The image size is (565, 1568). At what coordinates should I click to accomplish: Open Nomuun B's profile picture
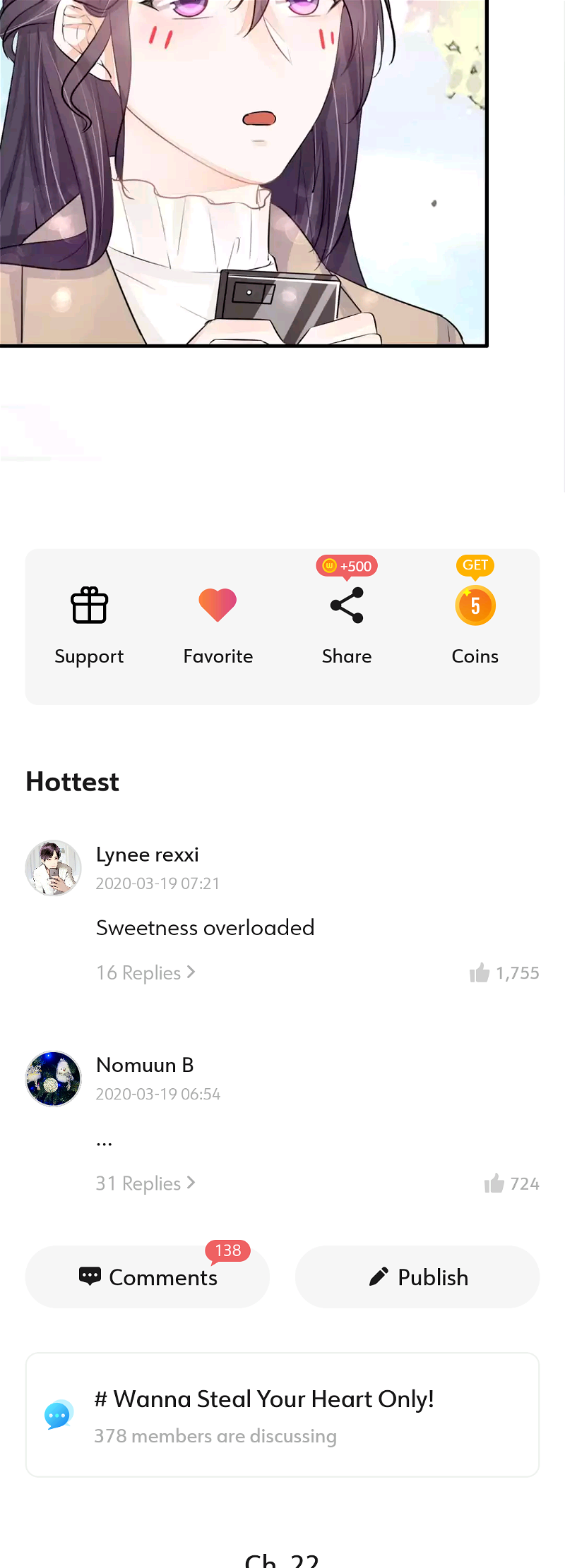coord(54,1079)
